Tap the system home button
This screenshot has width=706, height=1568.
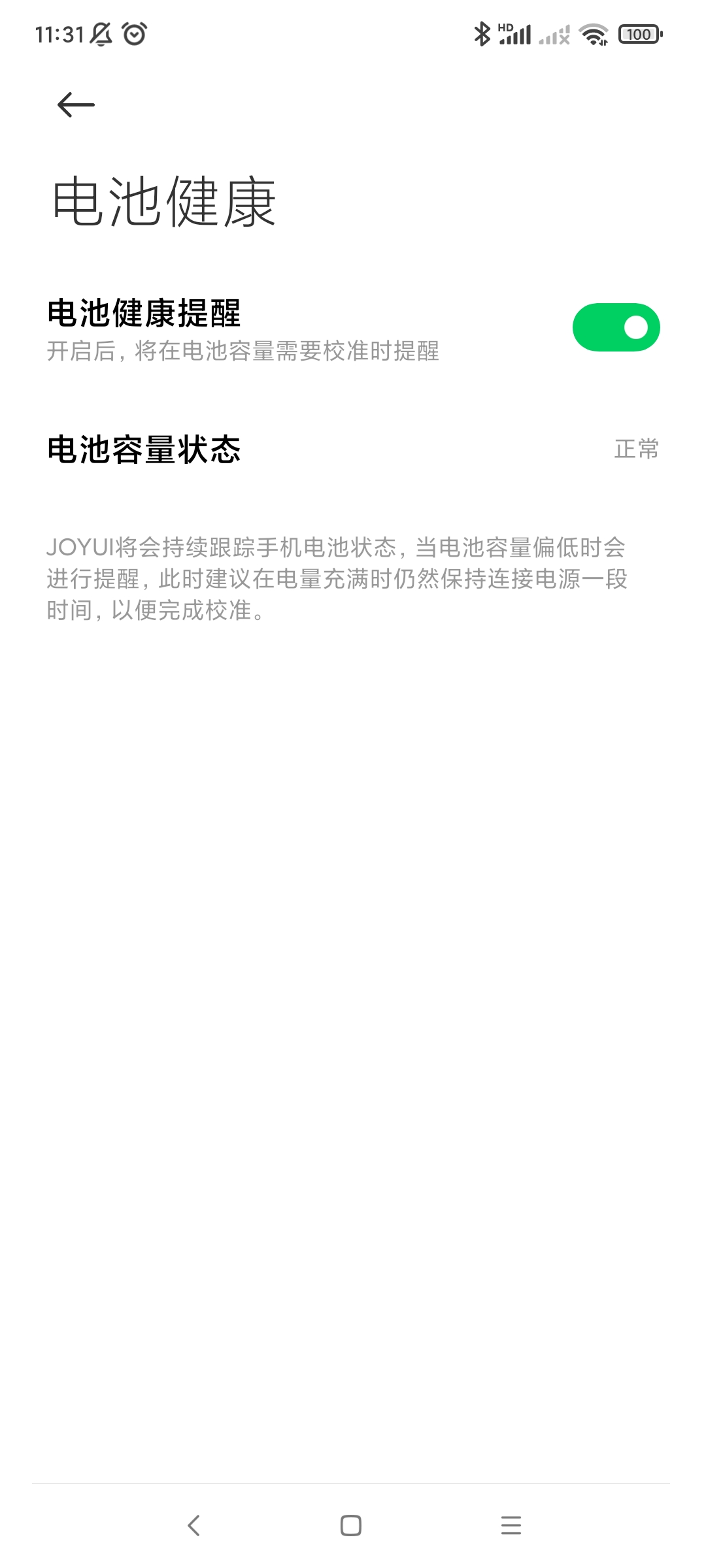click(351, 1526)
